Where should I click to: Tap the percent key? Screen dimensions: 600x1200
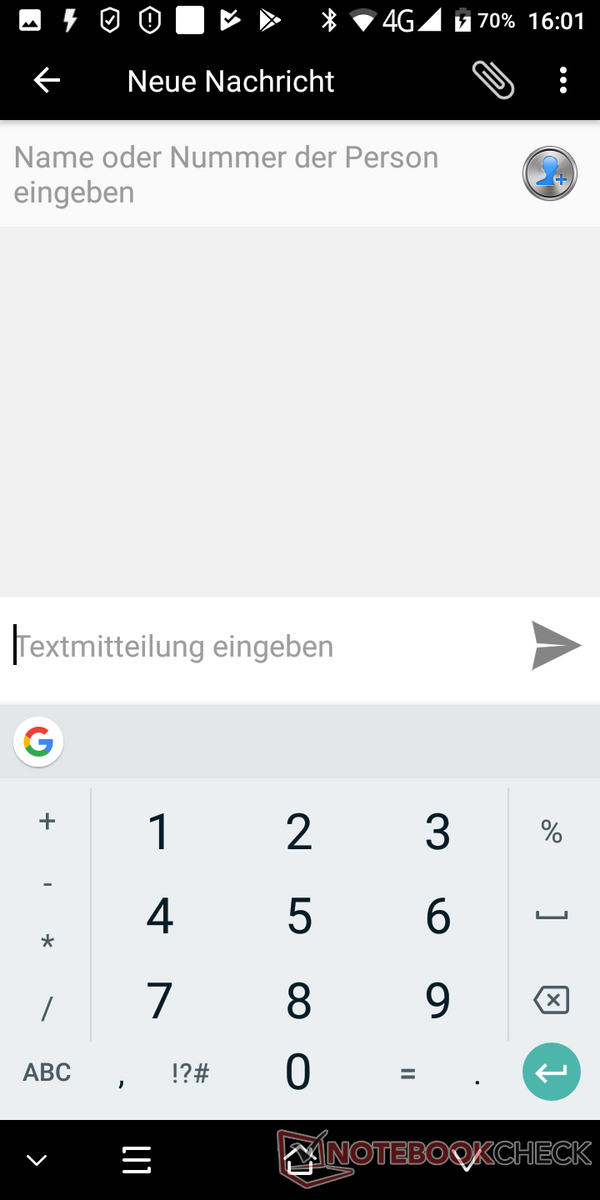pos(551,831)
